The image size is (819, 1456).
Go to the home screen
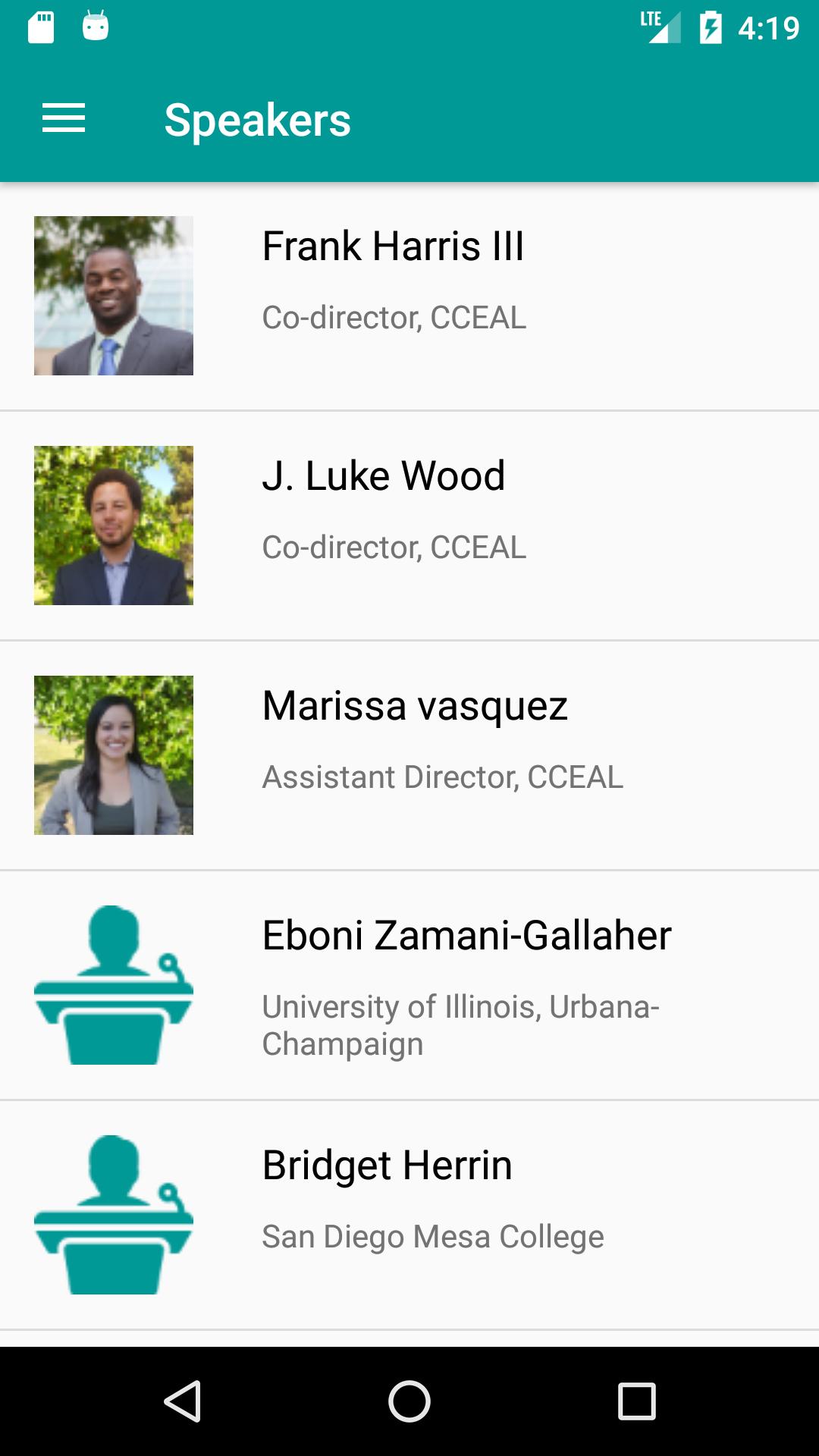(x=409, y=1401)
